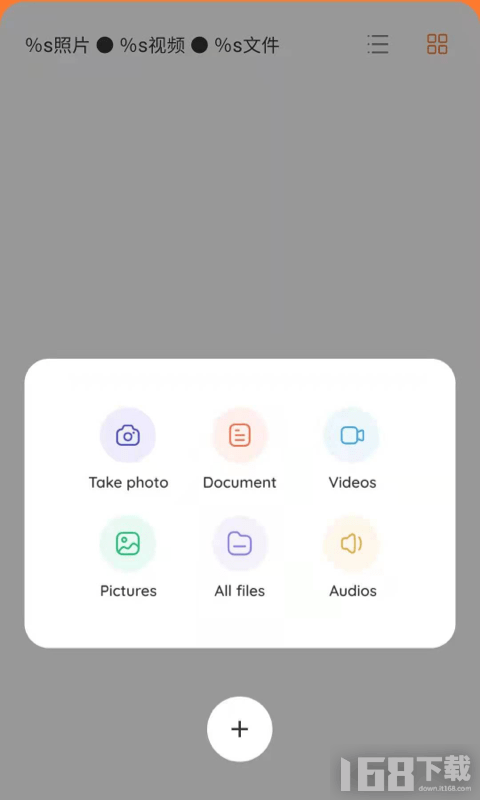
Task: Choose the Document option
Action: click(240, 449)
